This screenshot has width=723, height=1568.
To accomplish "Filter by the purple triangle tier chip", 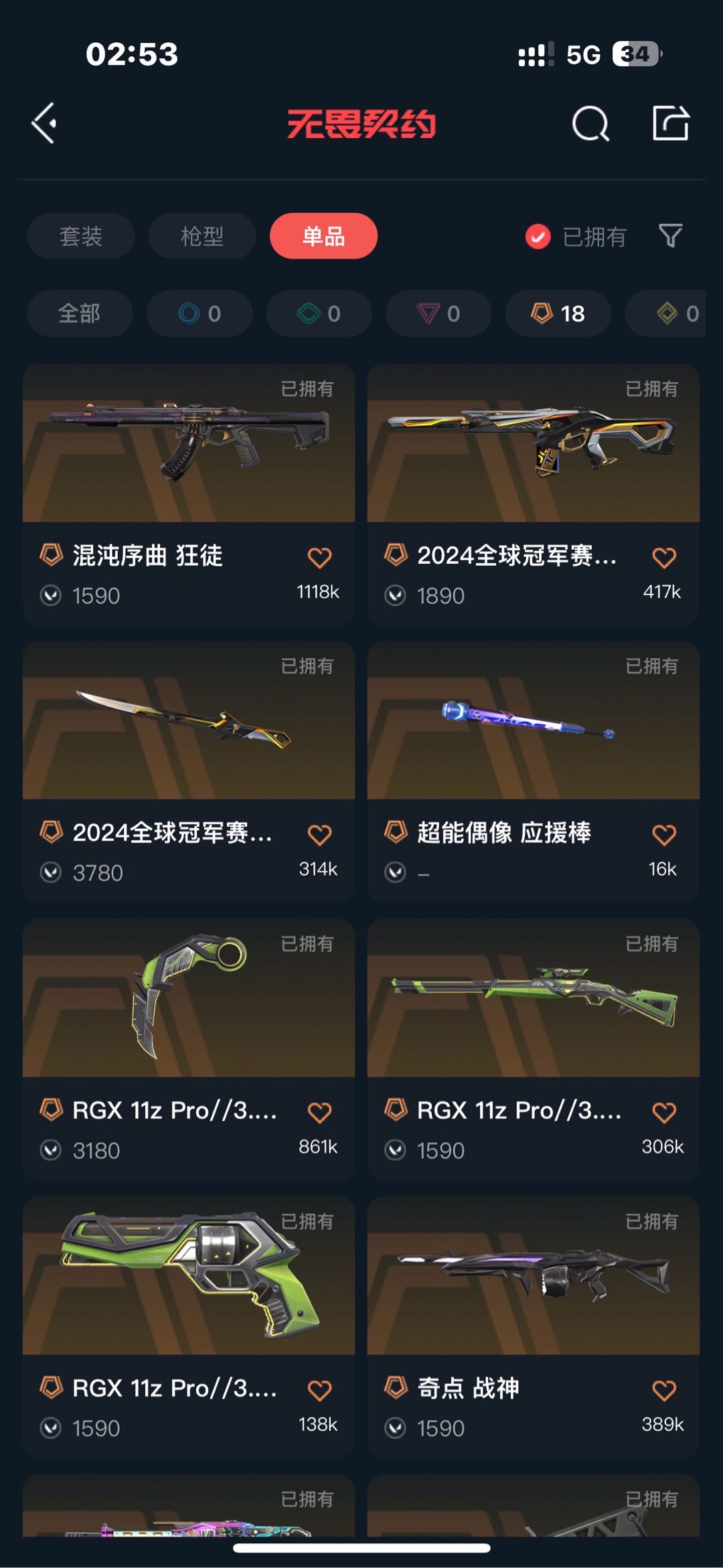I will (x=438, y=313).
